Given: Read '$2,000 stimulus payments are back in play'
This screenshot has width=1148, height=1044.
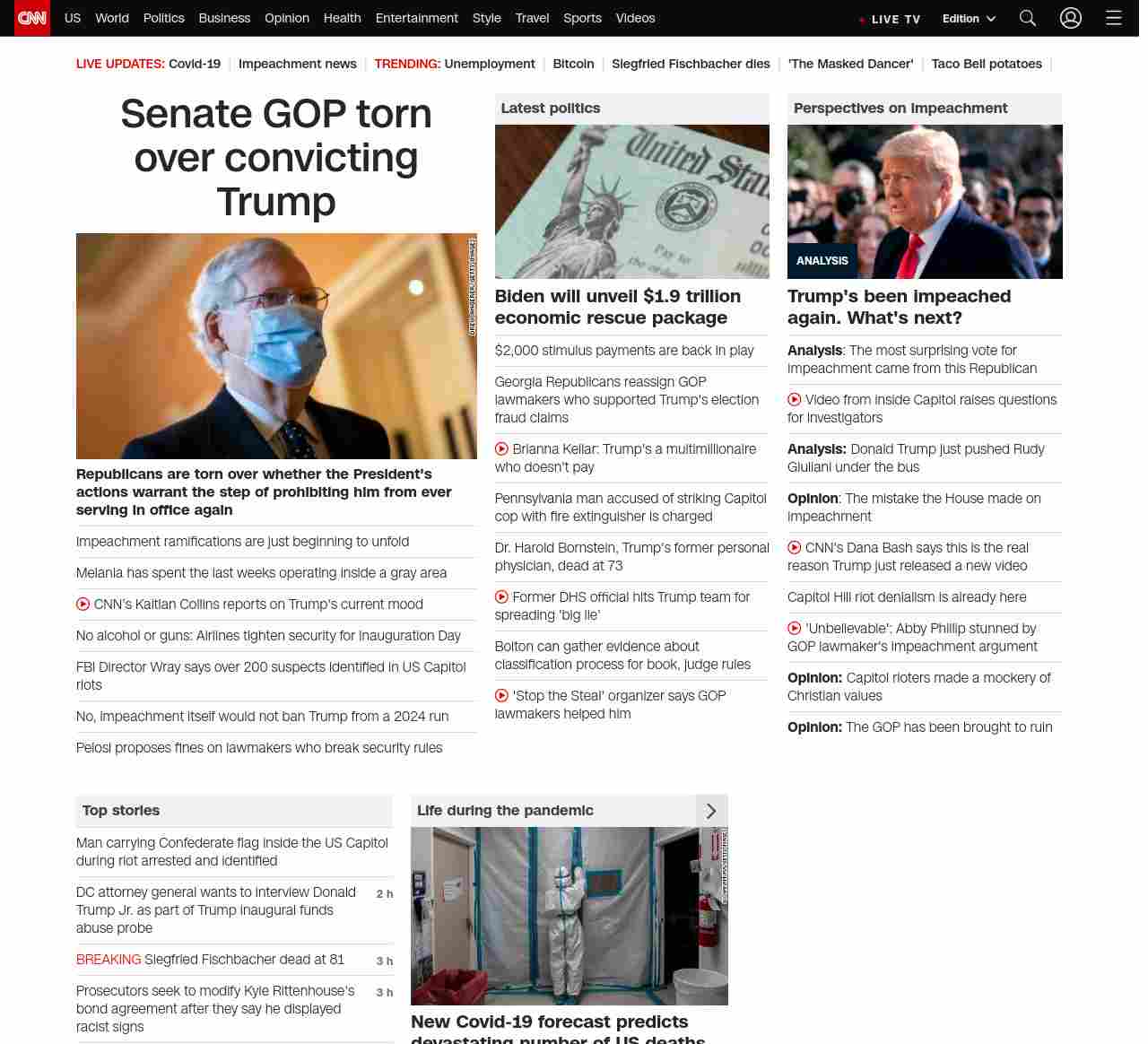Looking at the screenshot, I should click(624, 350).
